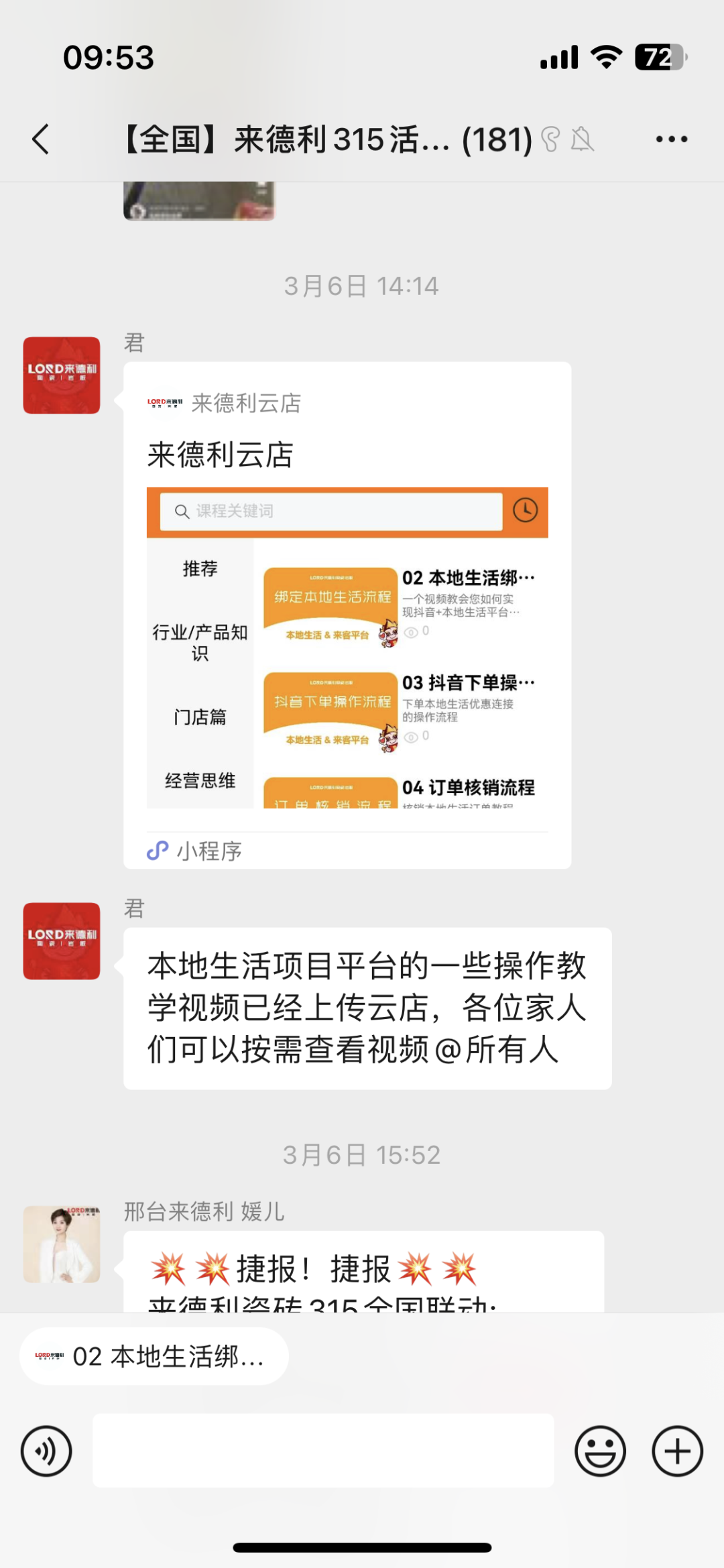Image resolution: width=724 pixels, height=1568 pixels.
Task: Open the emoji sticker panel
Action: (x=600, y=1451)
